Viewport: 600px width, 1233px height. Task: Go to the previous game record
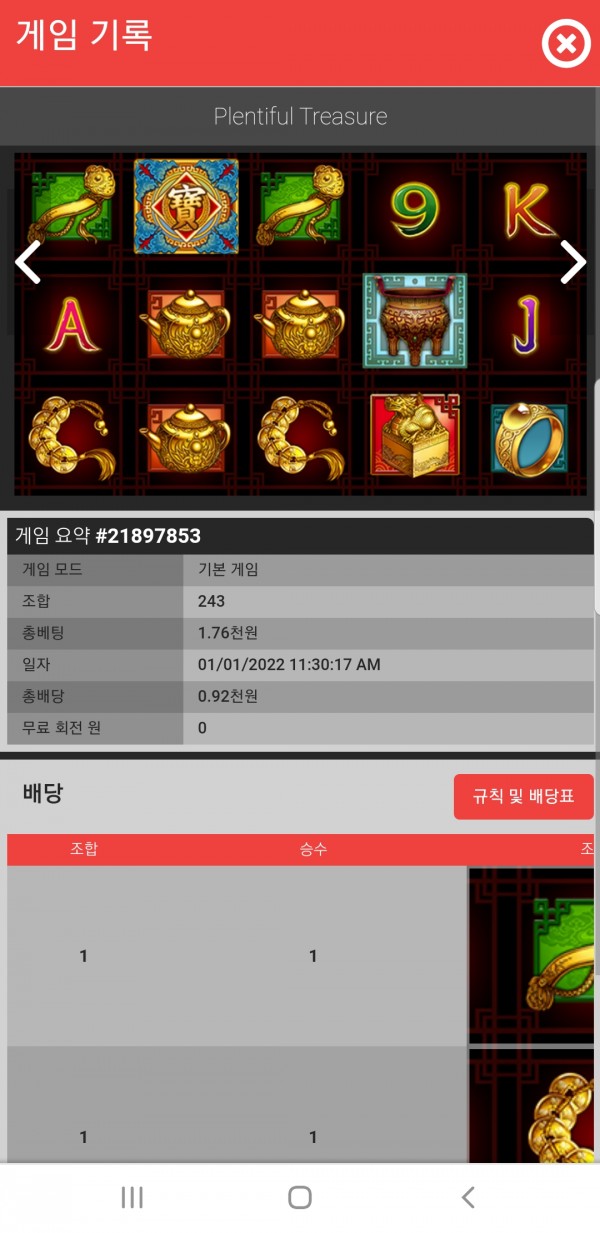point(27,262)
